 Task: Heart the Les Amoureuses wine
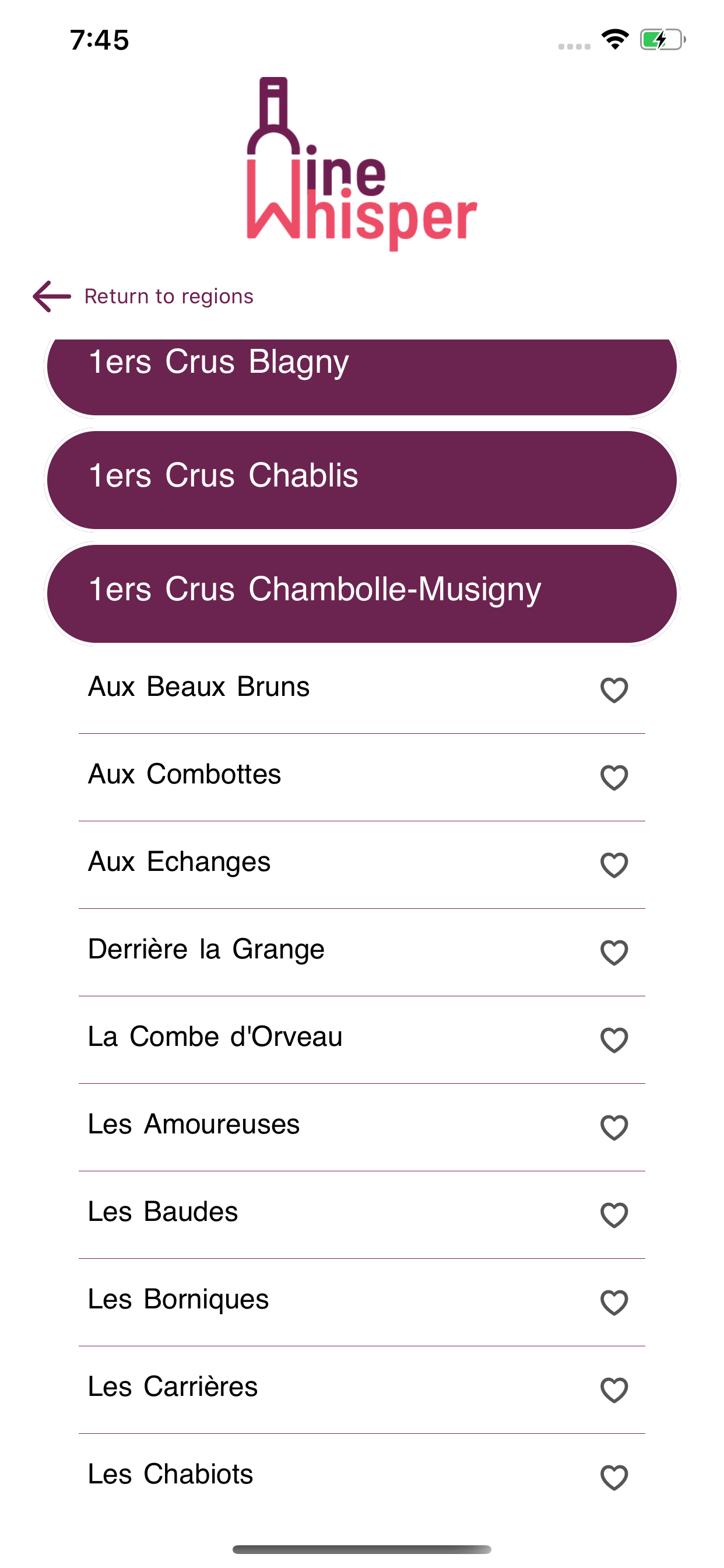[x=613, y=1128]
